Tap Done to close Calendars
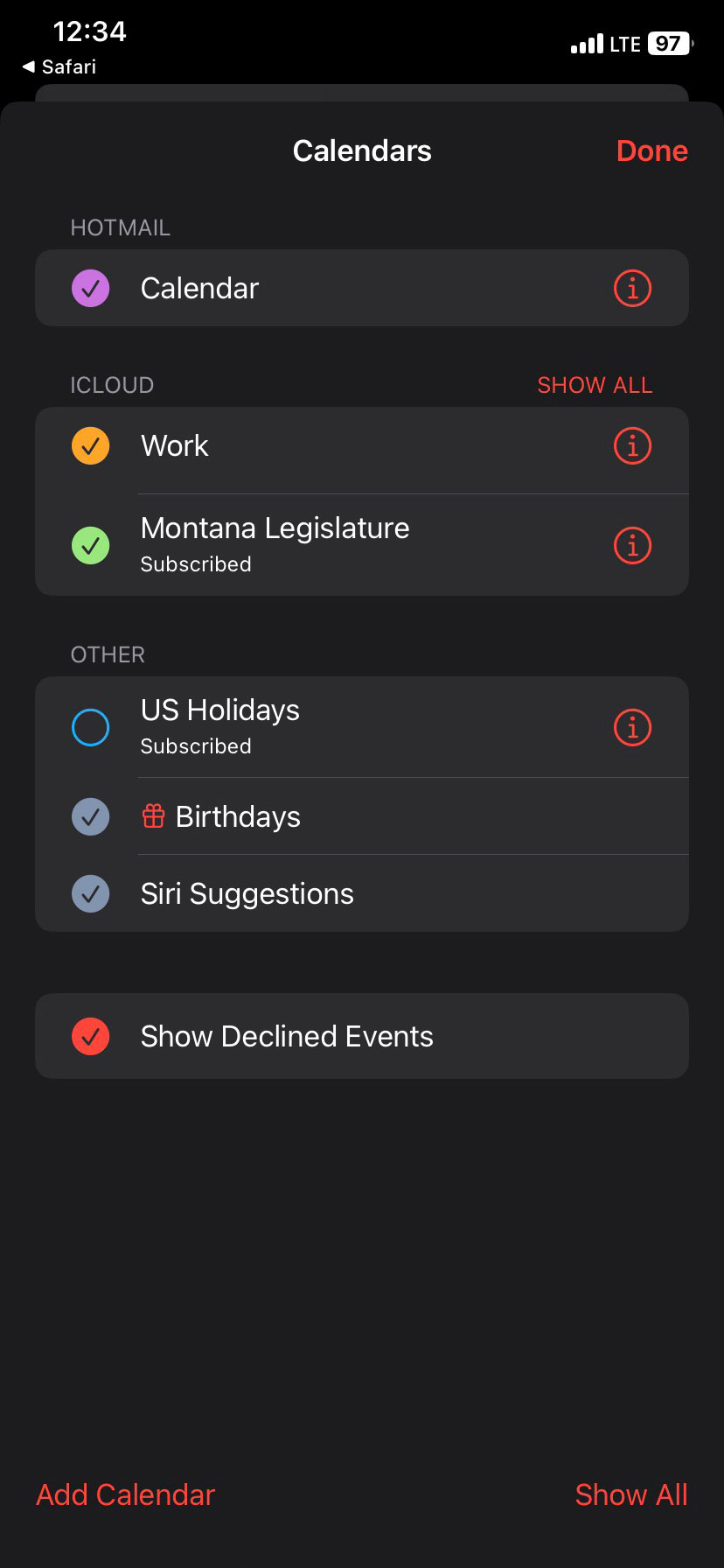 tap(651, 150)
